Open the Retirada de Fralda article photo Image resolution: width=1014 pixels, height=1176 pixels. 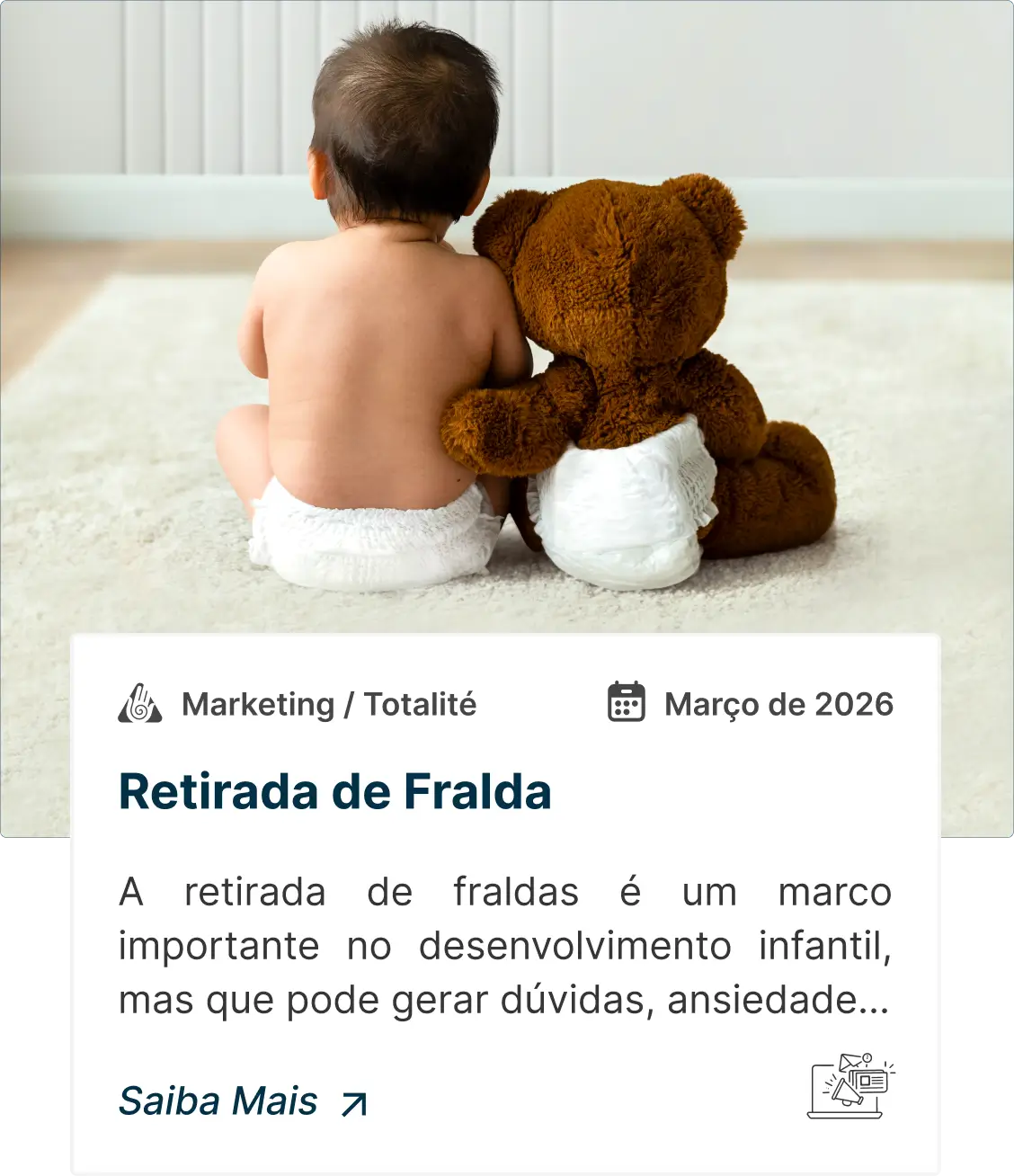pos(507,315)
